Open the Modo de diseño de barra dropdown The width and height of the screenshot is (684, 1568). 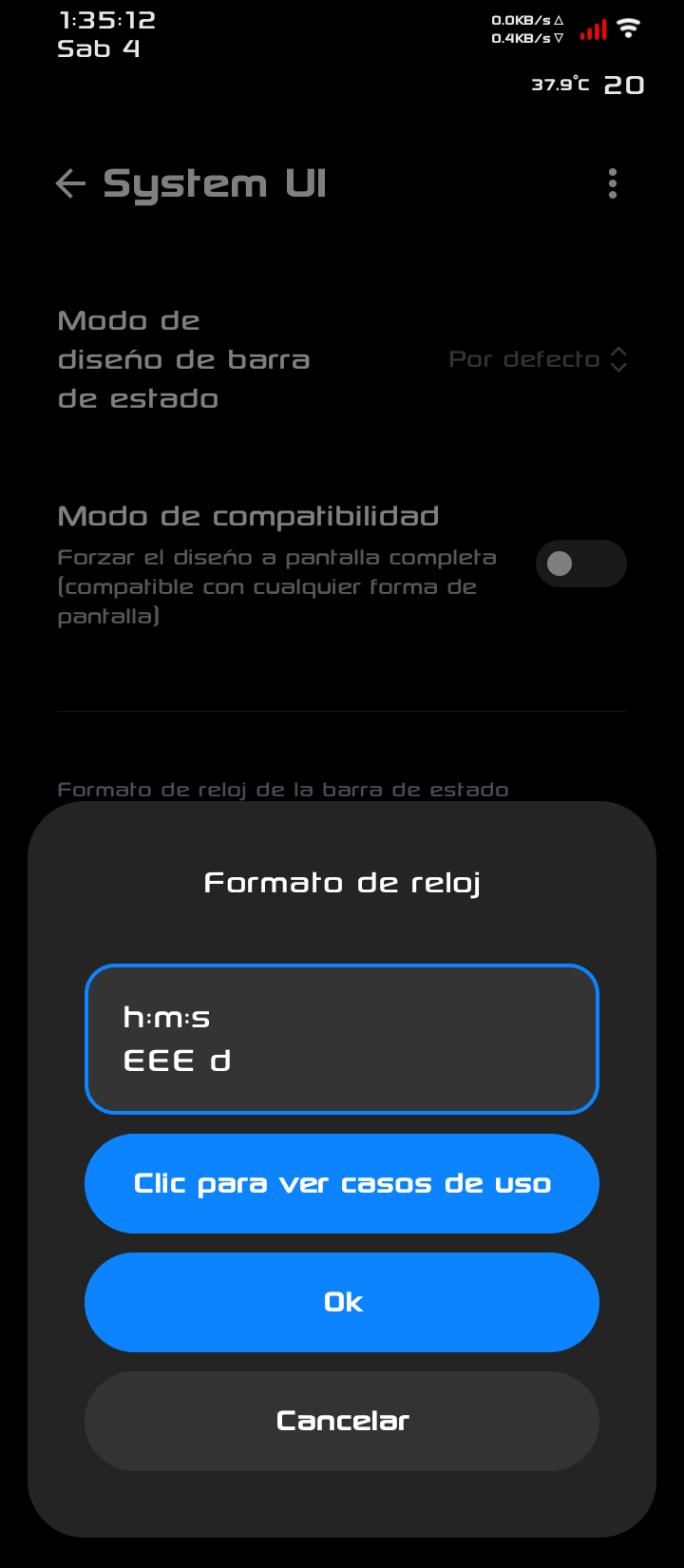[x=538, y=359]
